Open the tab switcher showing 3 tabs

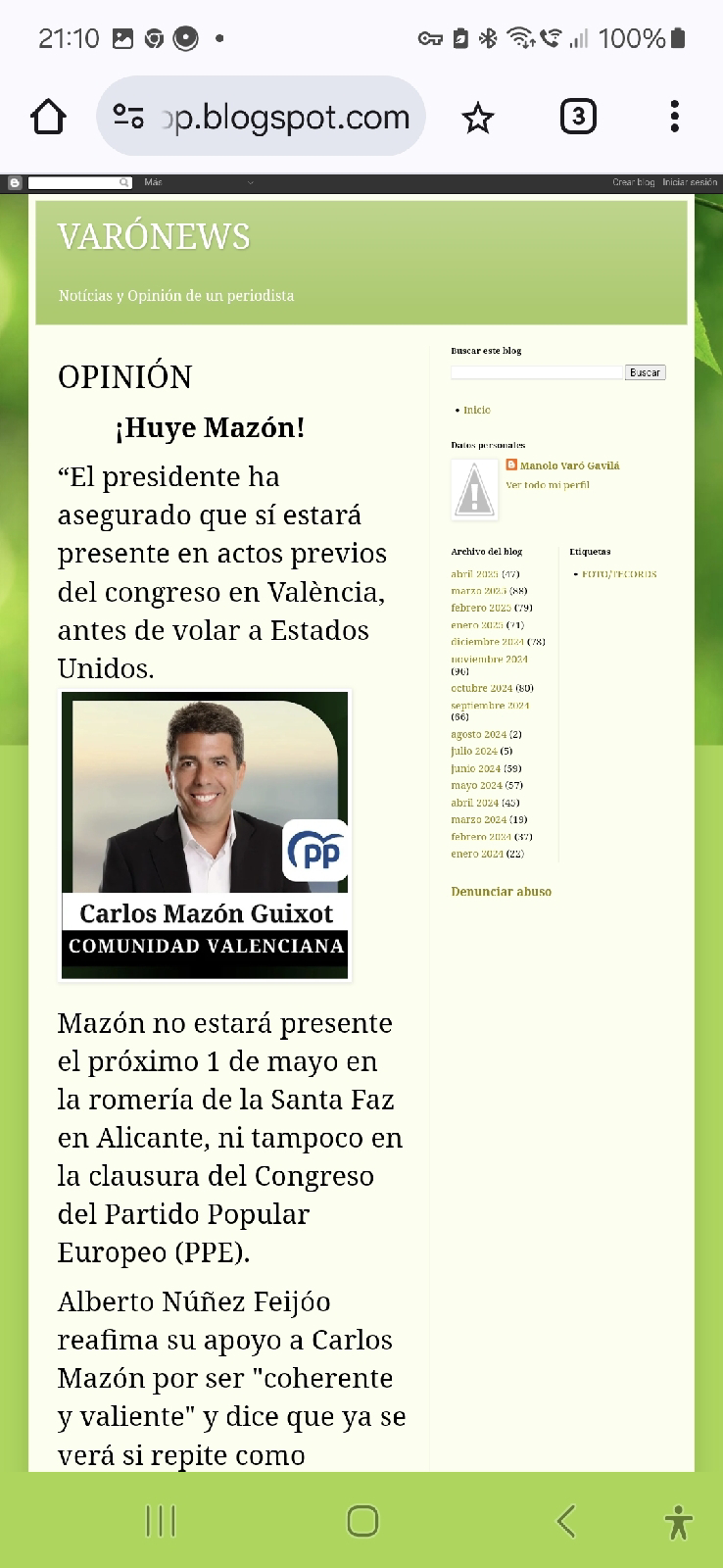tap(578, 117)
